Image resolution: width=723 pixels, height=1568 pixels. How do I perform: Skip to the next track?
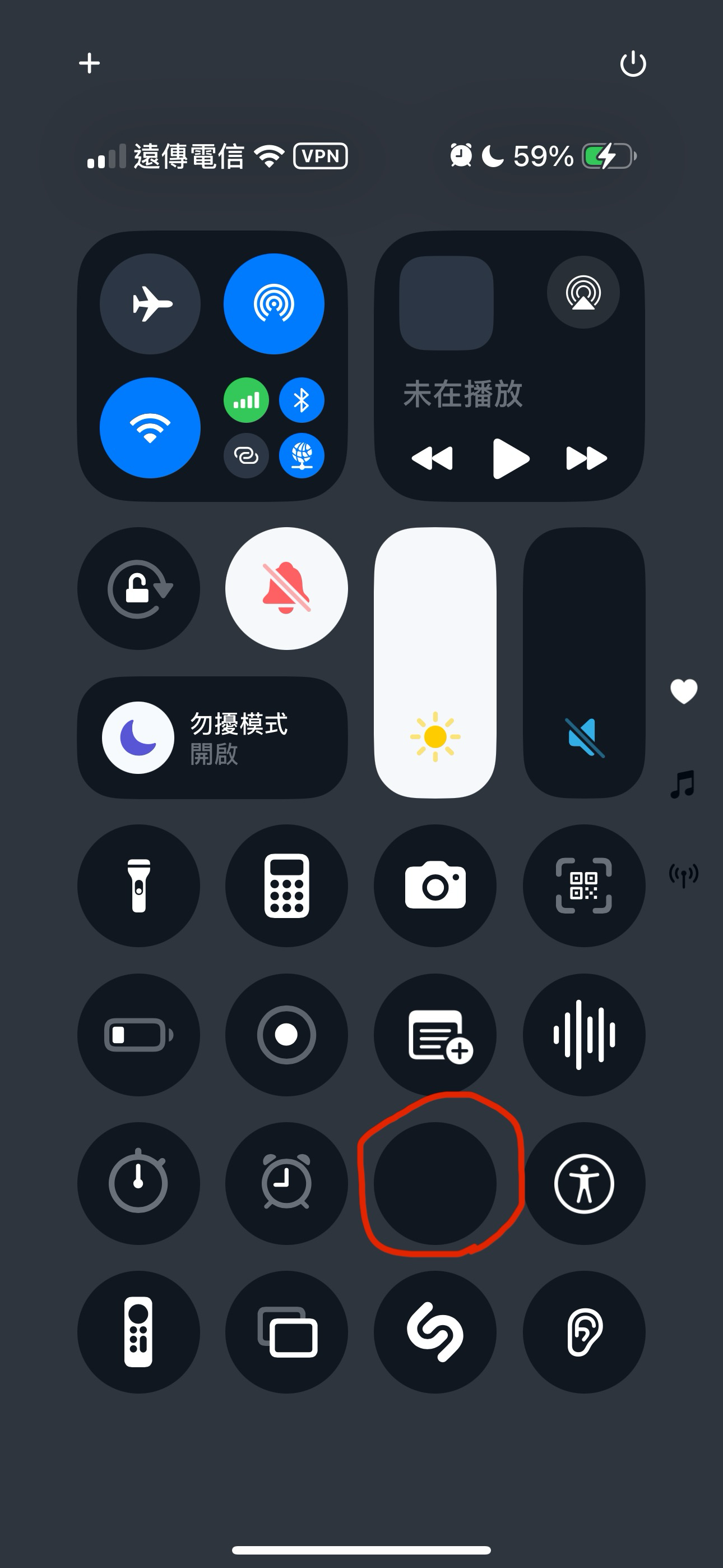click(587, 458)
